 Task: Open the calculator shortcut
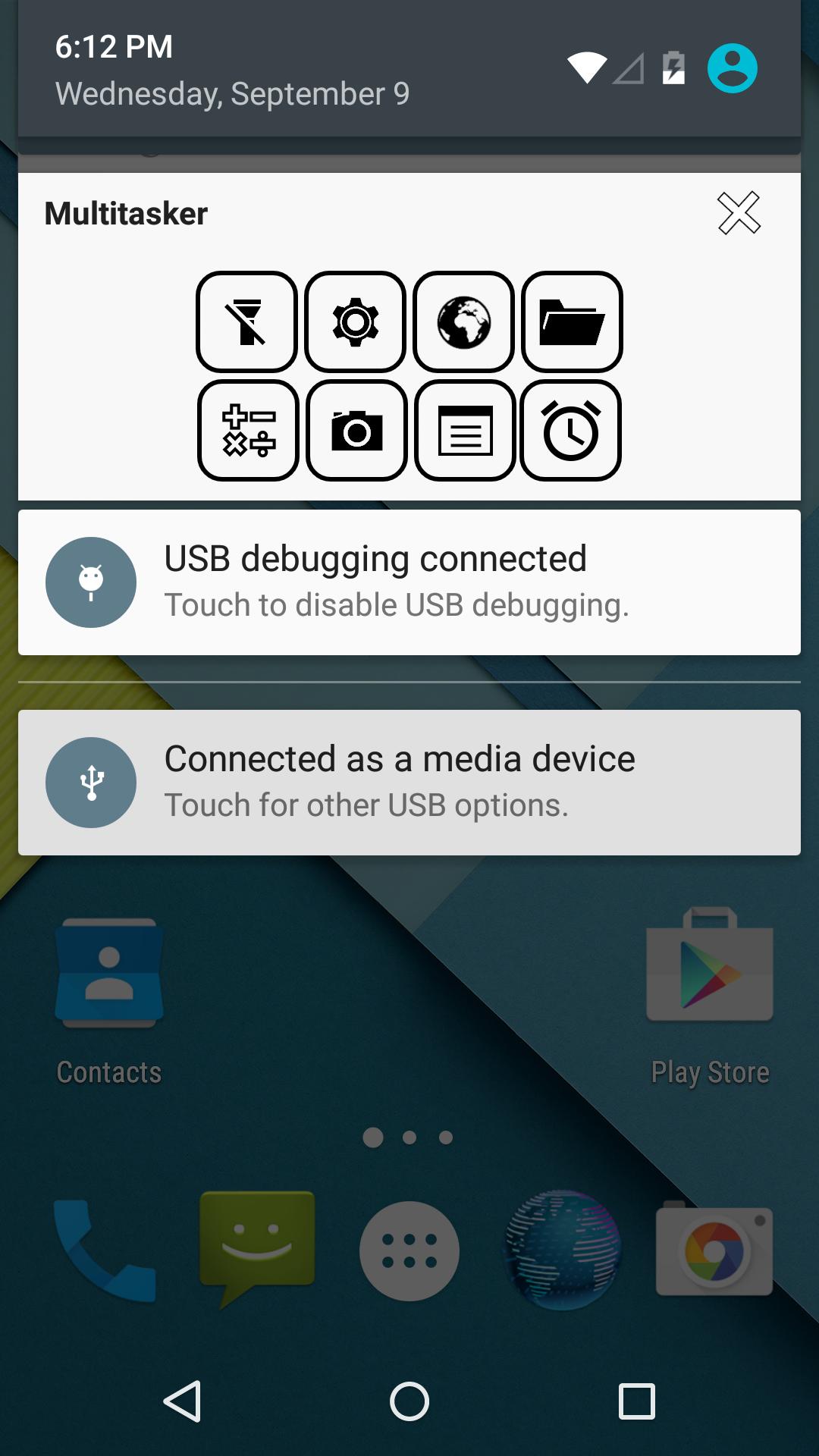pos(248,431)
